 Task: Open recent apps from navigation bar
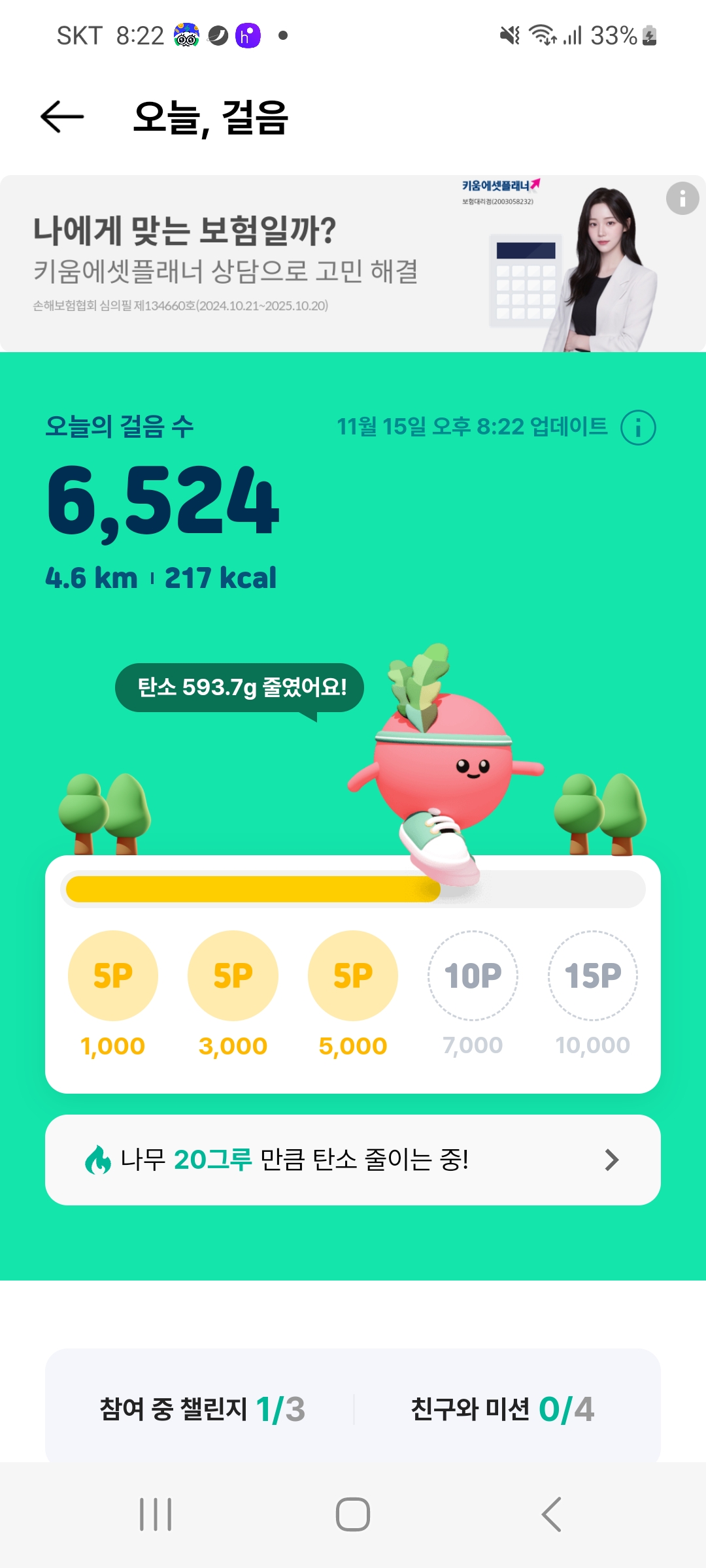click(x=156, y=1514)
